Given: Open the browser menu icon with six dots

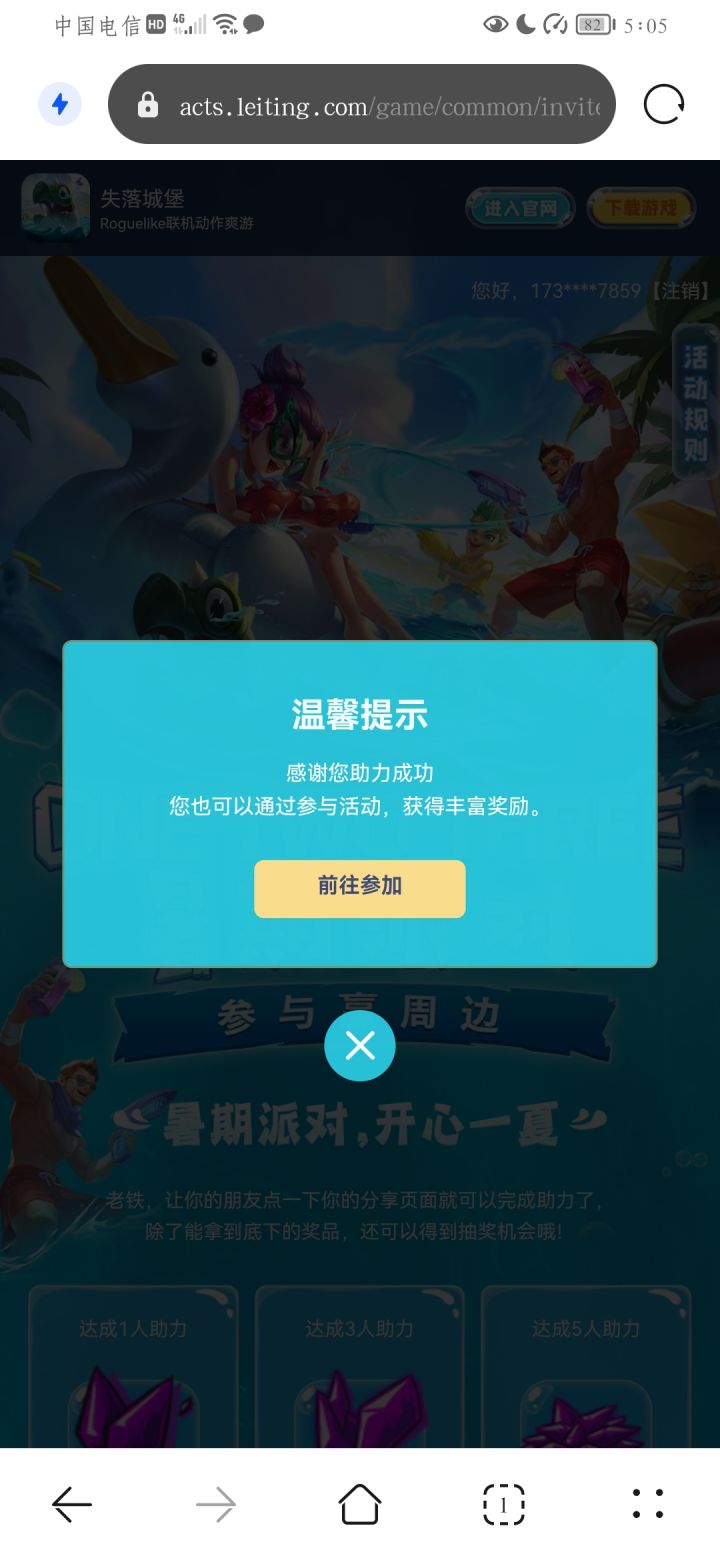Looking at the screenshot, I should [648, 1502].
